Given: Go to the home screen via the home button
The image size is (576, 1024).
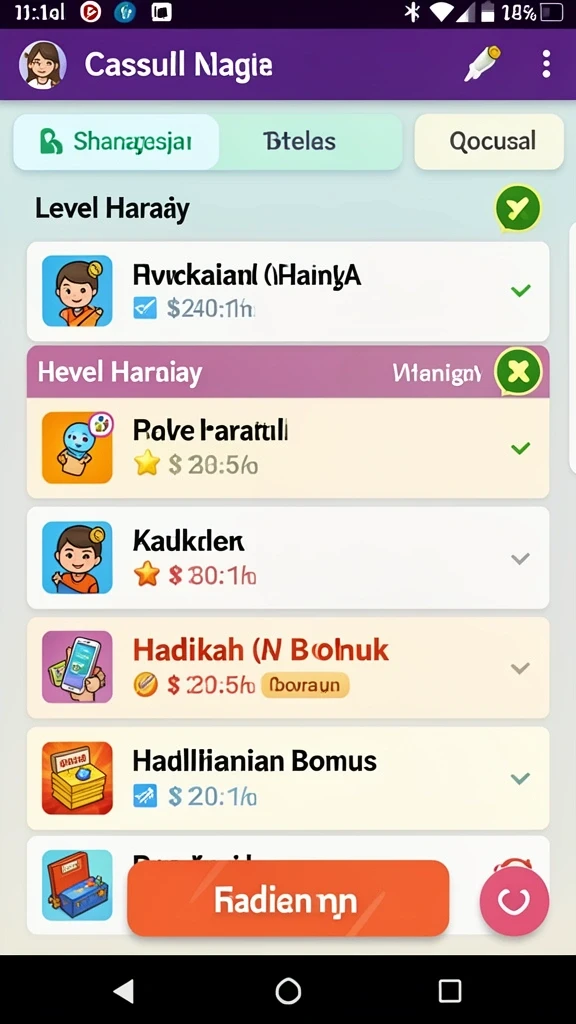Looking at the screenshot, I should (x=288, y=990).
